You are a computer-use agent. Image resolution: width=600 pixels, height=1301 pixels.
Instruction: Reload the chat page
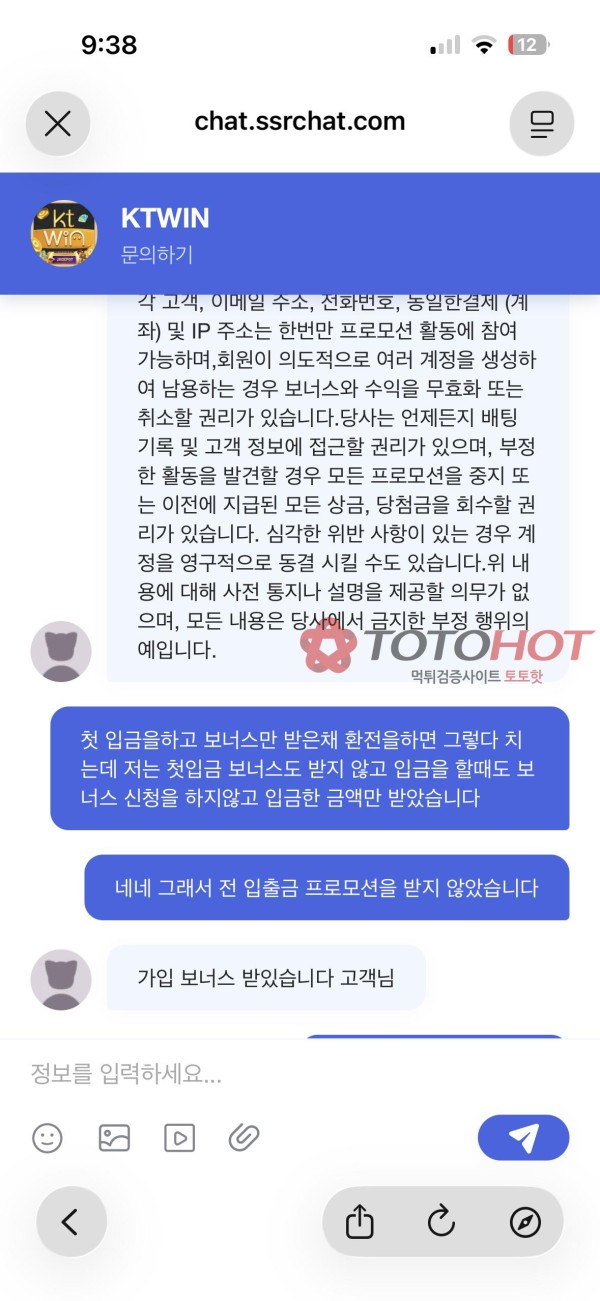[x=441, y=1221]
